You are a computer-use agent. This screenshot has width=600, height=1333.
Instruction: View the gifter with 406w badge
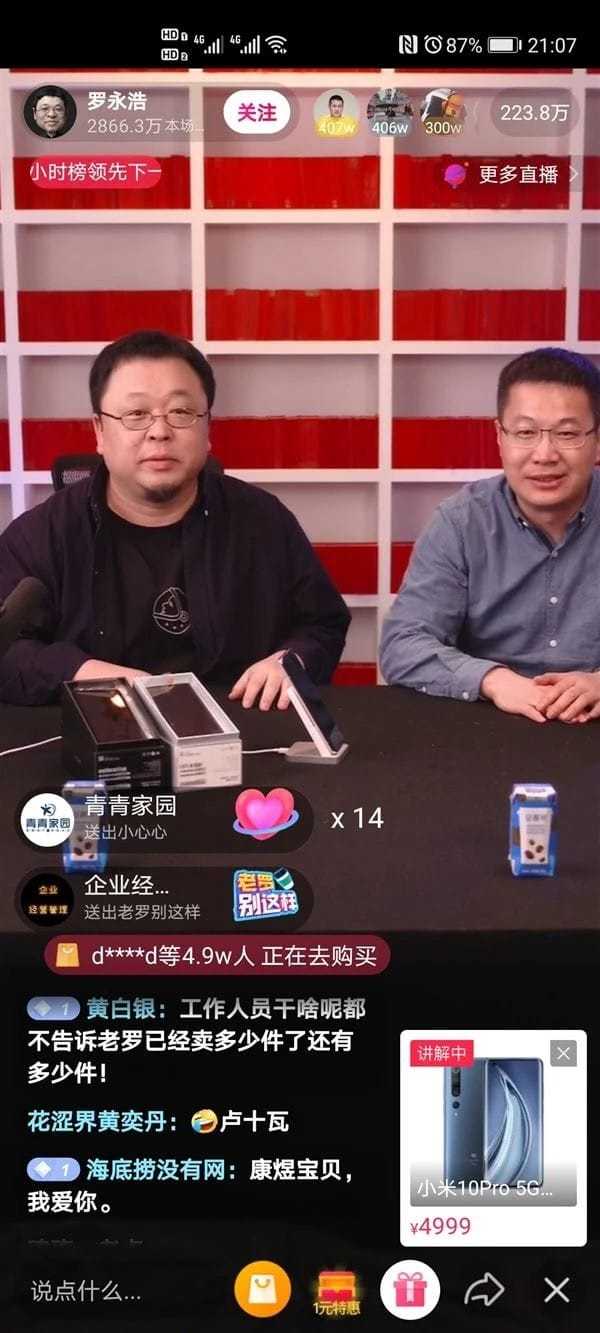pyautogui.click(x=390, y=112)
